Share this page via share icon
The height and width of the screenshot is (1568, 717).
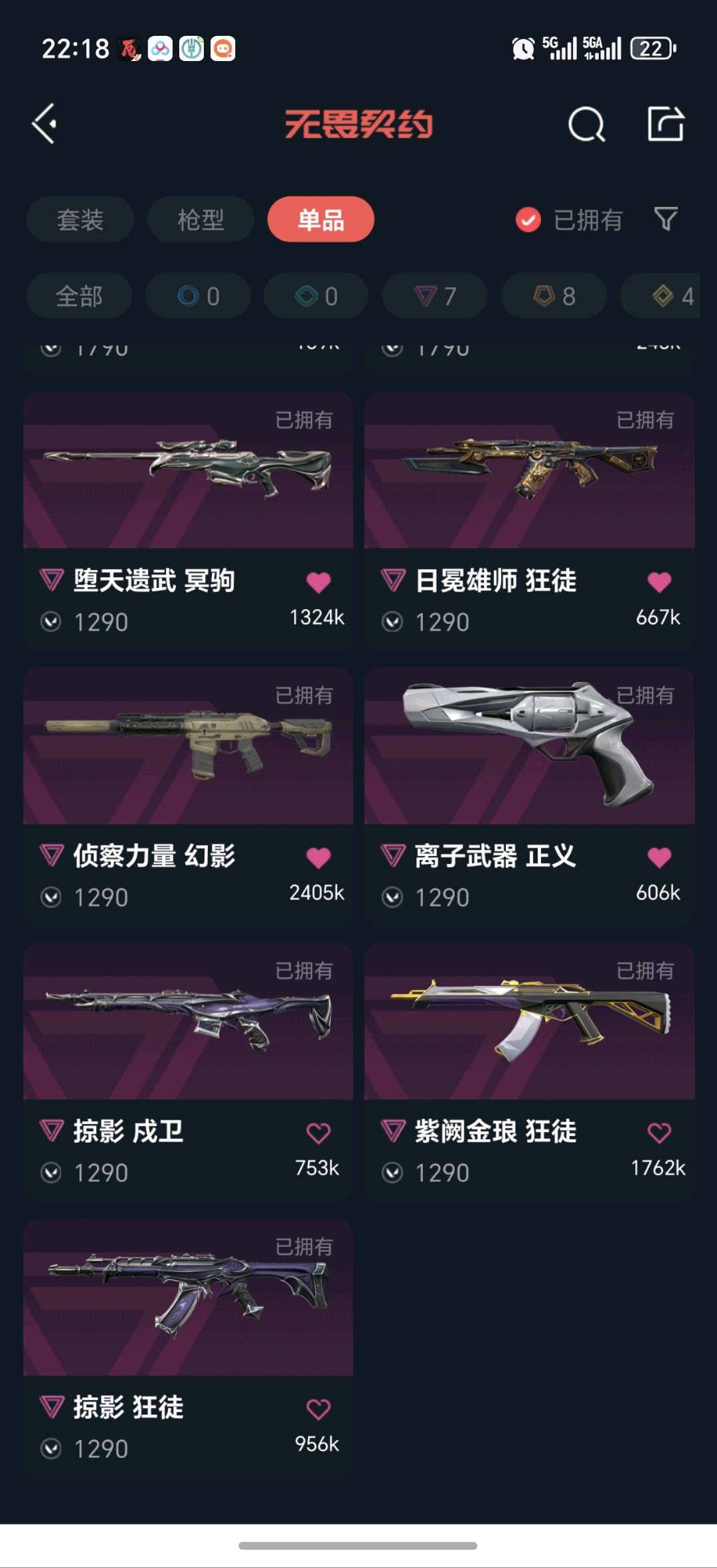point(665,123)
